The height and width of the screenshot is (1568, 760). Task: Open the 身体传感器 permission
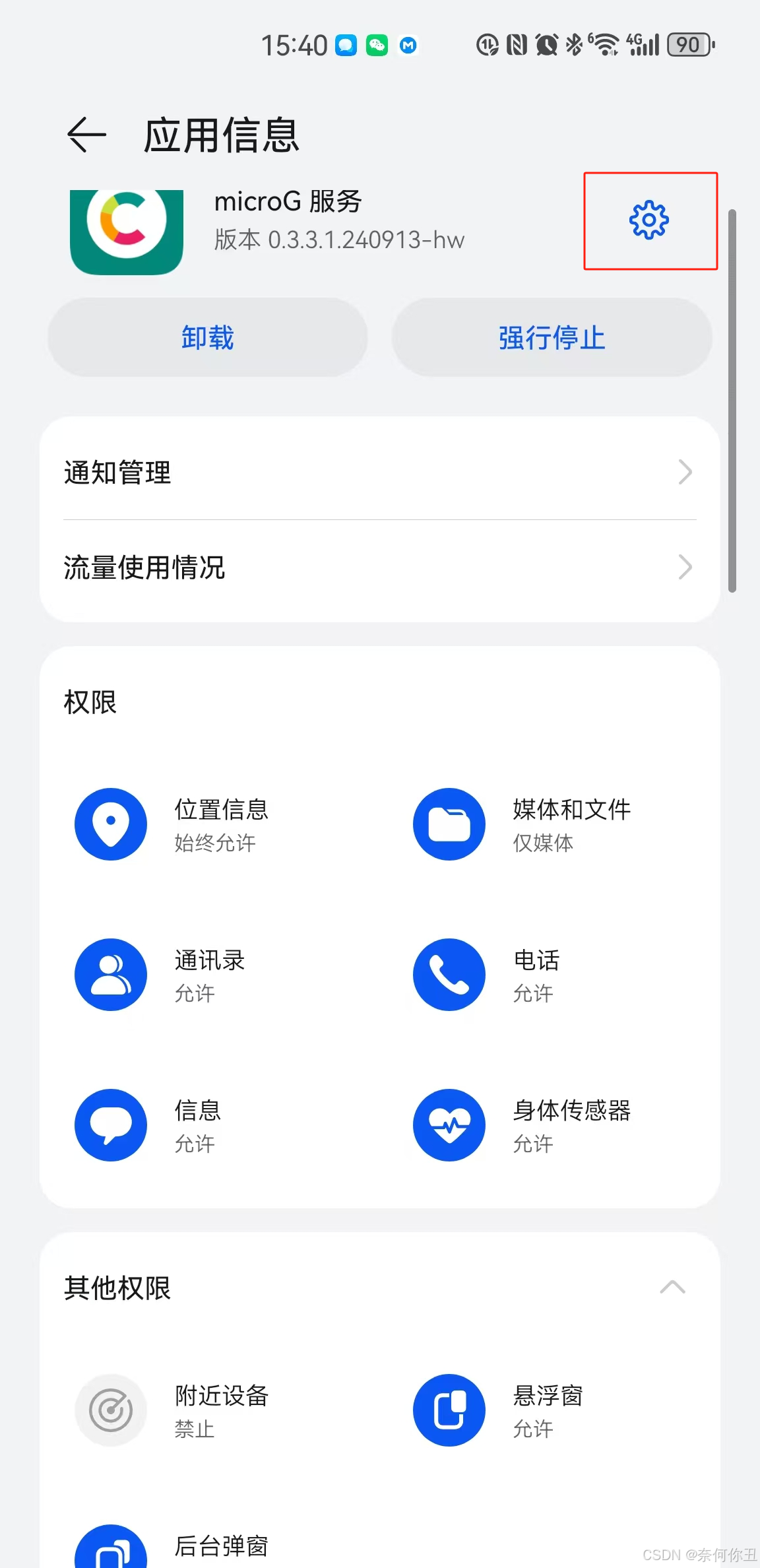click(521, 1125)
